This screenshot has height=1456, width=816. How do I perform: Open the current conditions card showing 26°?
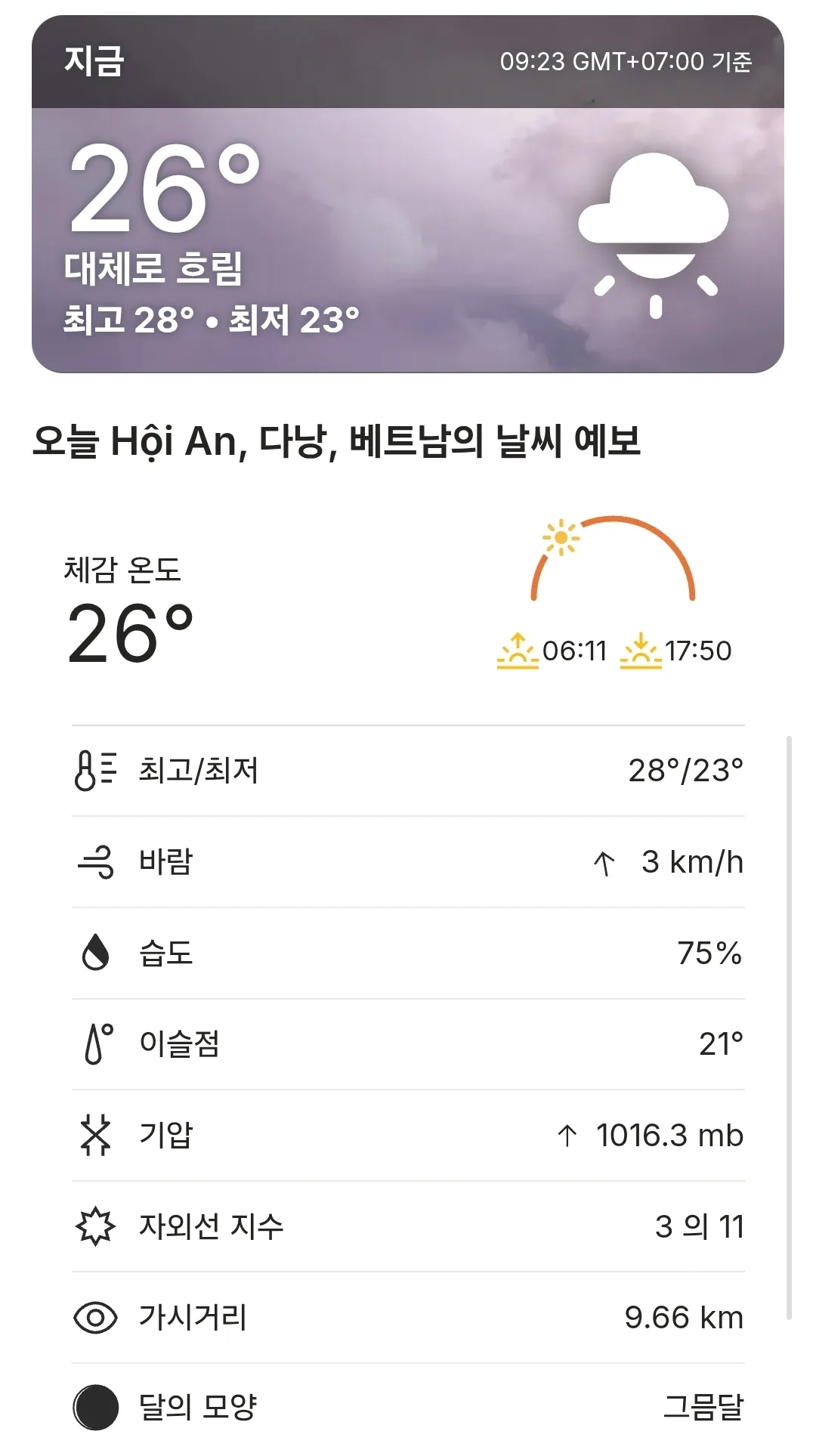[x=408, y=194]
